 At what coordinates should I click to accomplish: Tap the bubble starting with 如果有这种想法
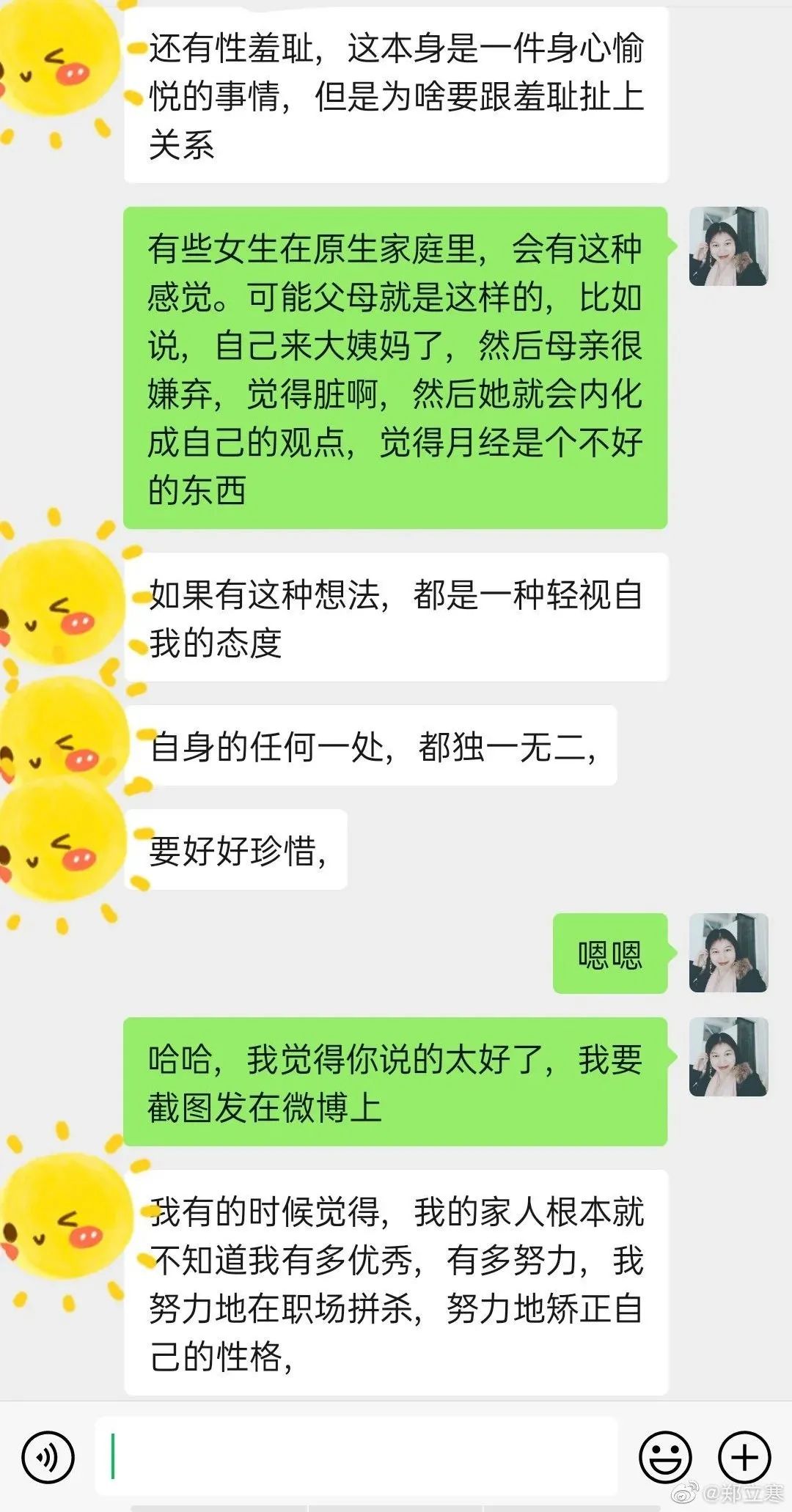click(400, 616)
